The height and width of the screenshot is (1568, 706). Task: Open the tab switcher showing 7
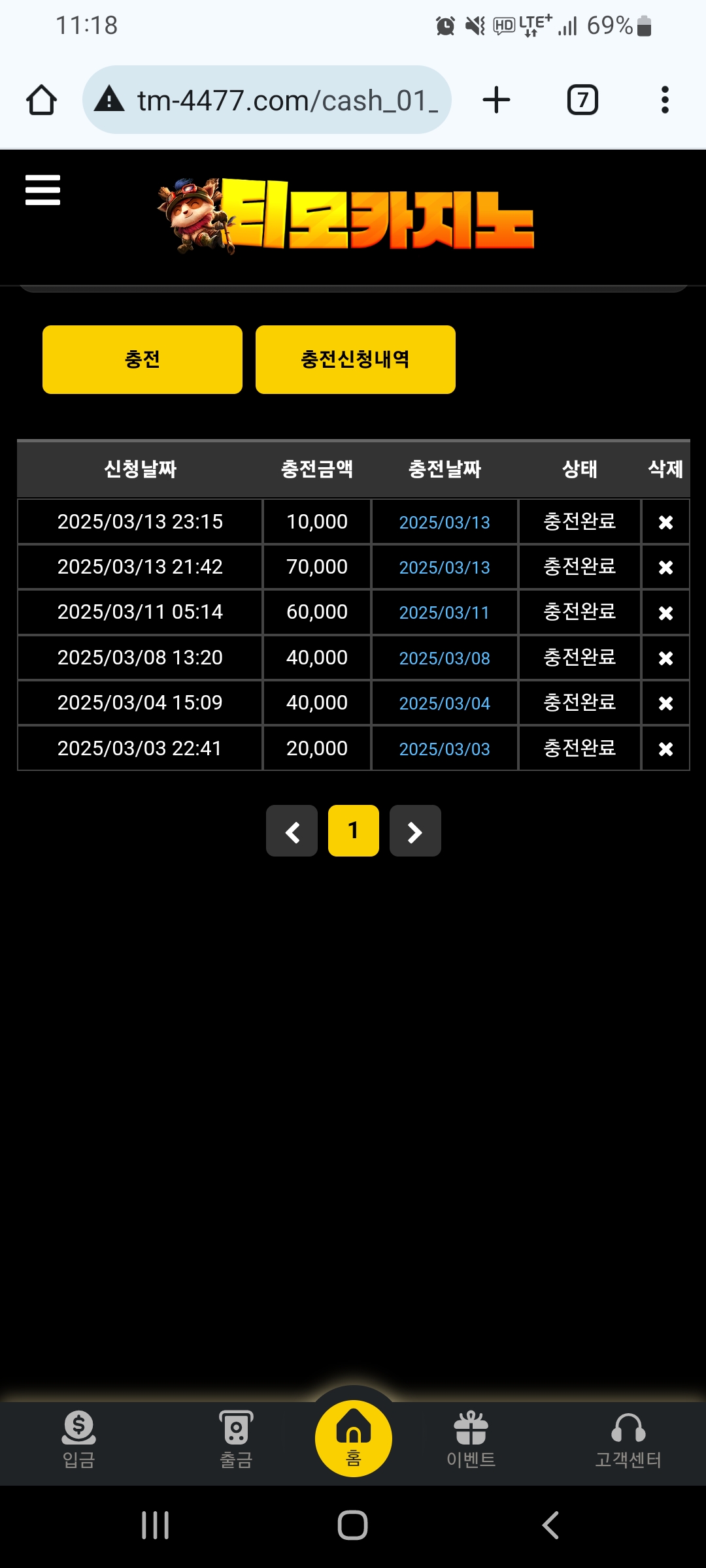(x=582, y=101)
